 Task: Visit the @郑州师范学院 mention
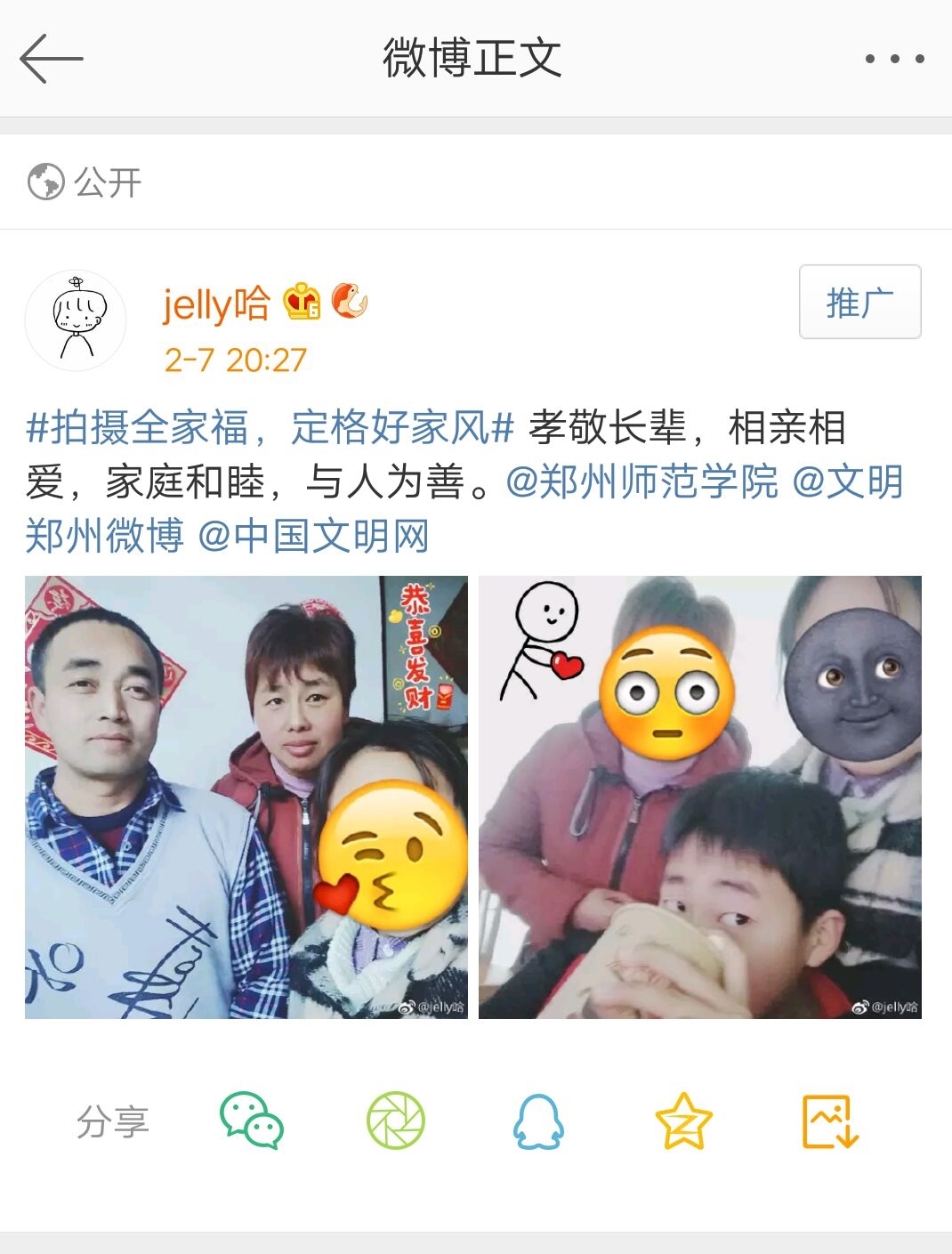pyautogui.click(x=641, y=482)
